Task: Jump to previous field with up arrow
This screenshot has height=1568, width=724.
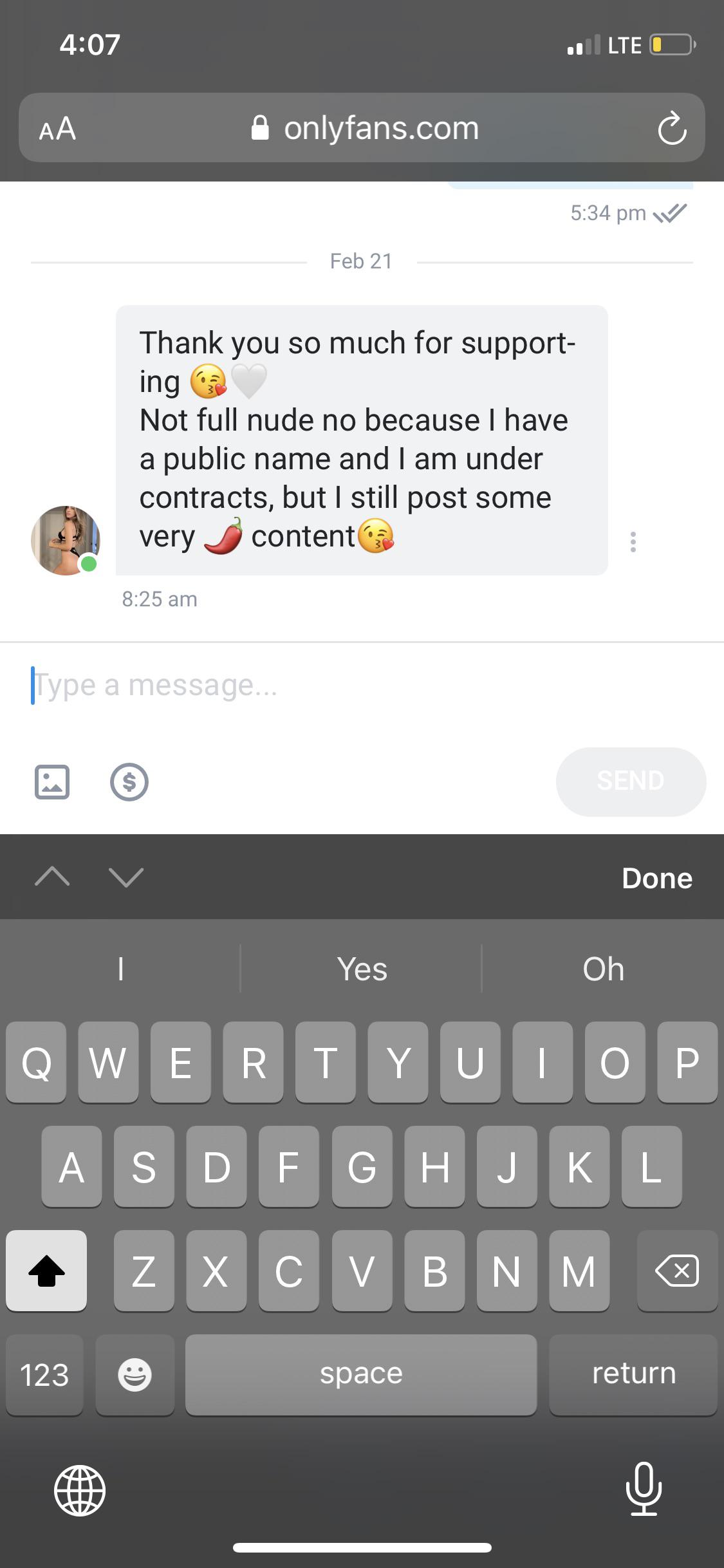Action: click(52, 877)
